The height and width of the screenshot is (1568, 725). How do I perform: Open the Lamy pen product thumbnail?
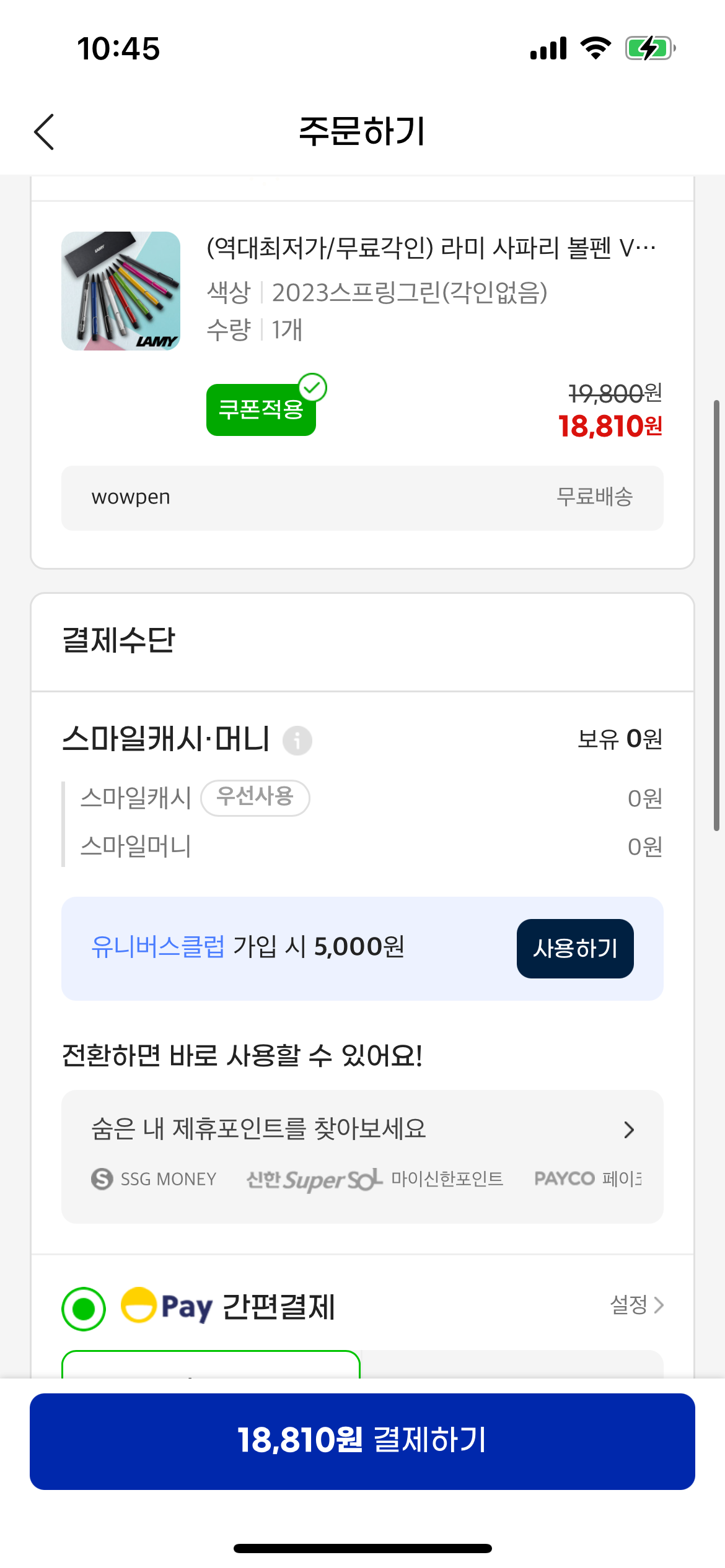click(121, 291)
